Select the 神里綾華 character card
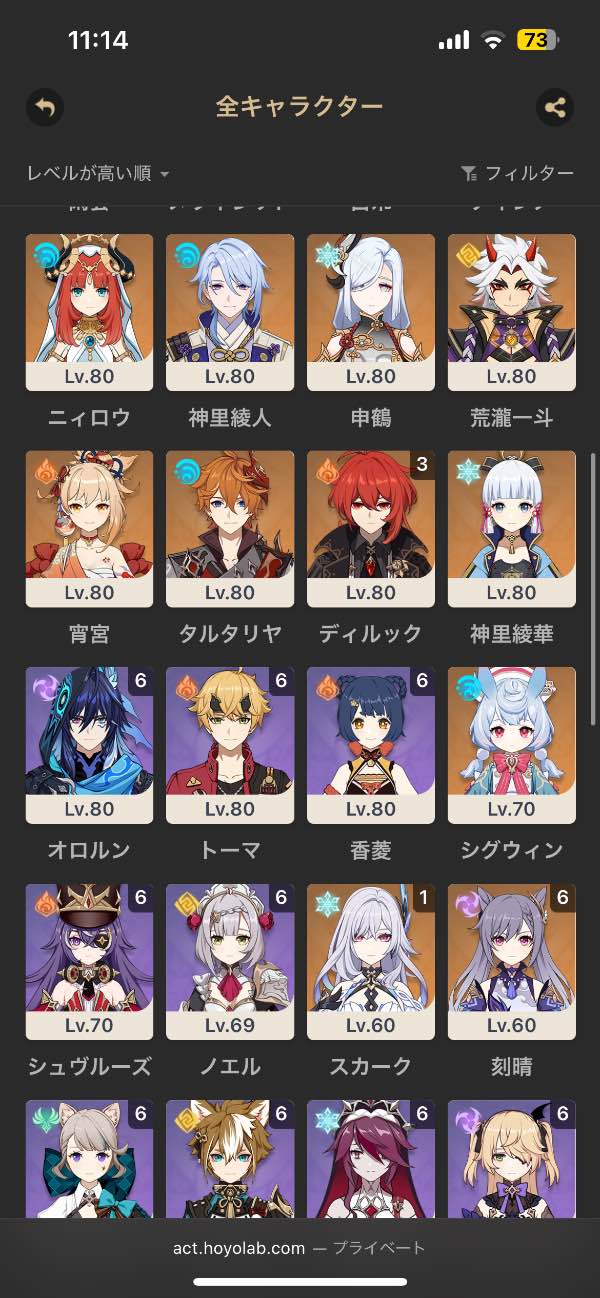The width and height of the screenshot is (600, 1298). click(x=512, y=528)
